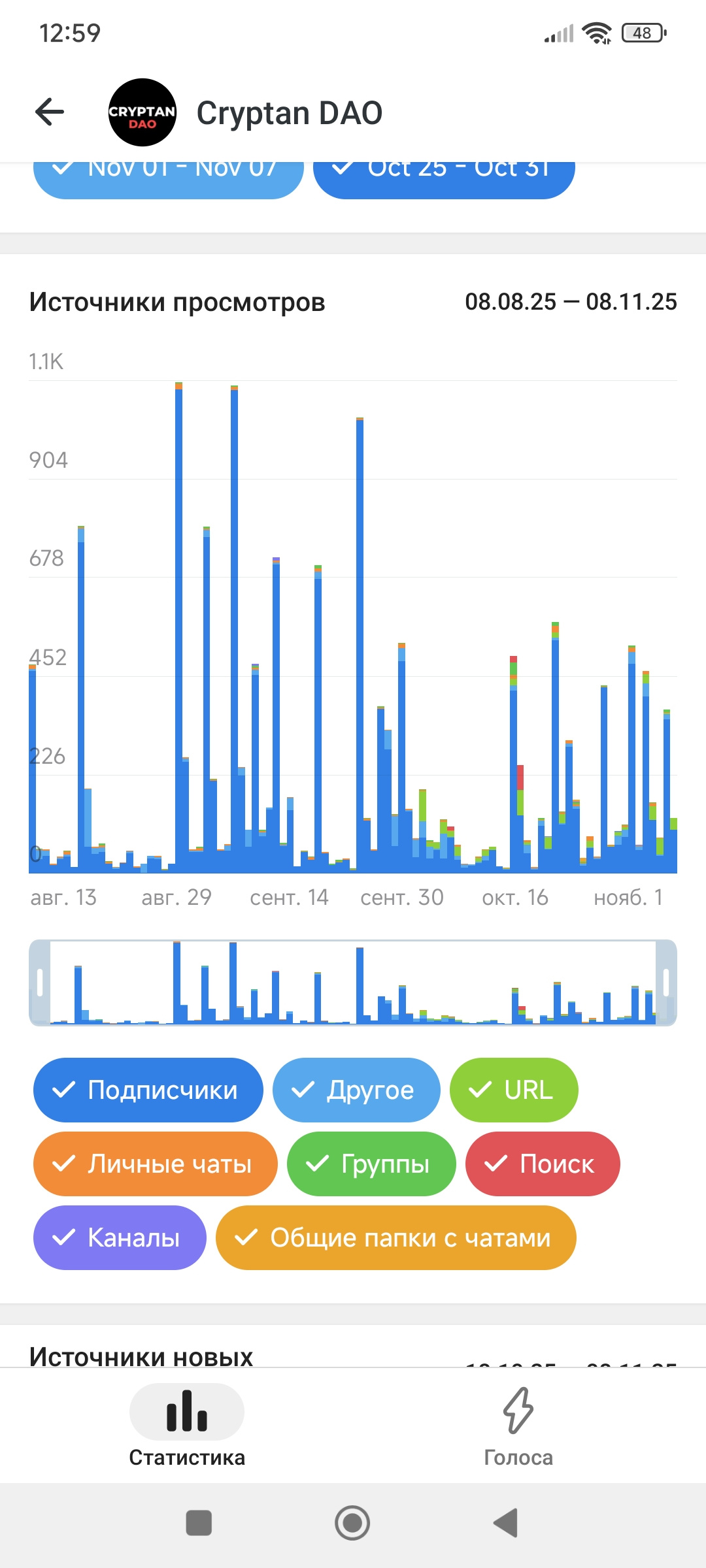Uncheck the Каналы chip

[x=120, y=1237]
